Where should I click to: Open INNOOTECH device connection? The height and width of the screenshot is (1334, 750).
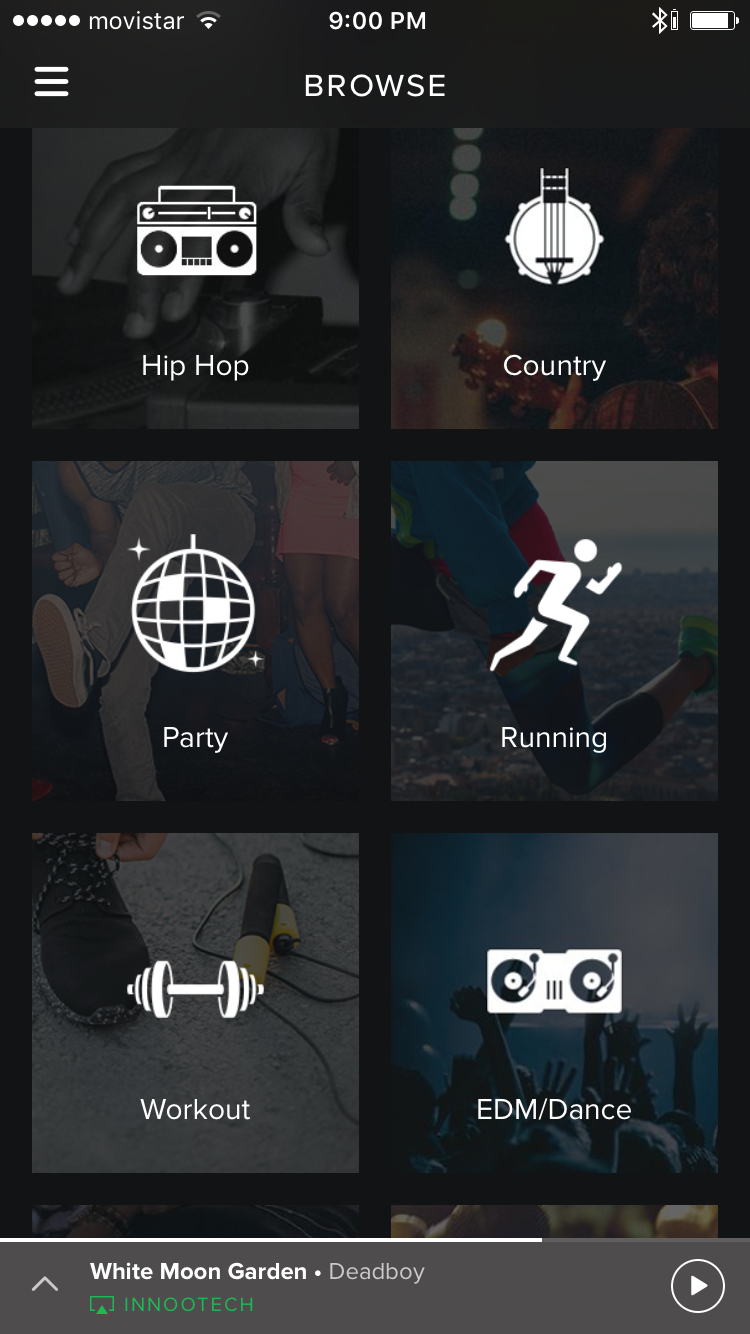click(x=172, y=1304)
